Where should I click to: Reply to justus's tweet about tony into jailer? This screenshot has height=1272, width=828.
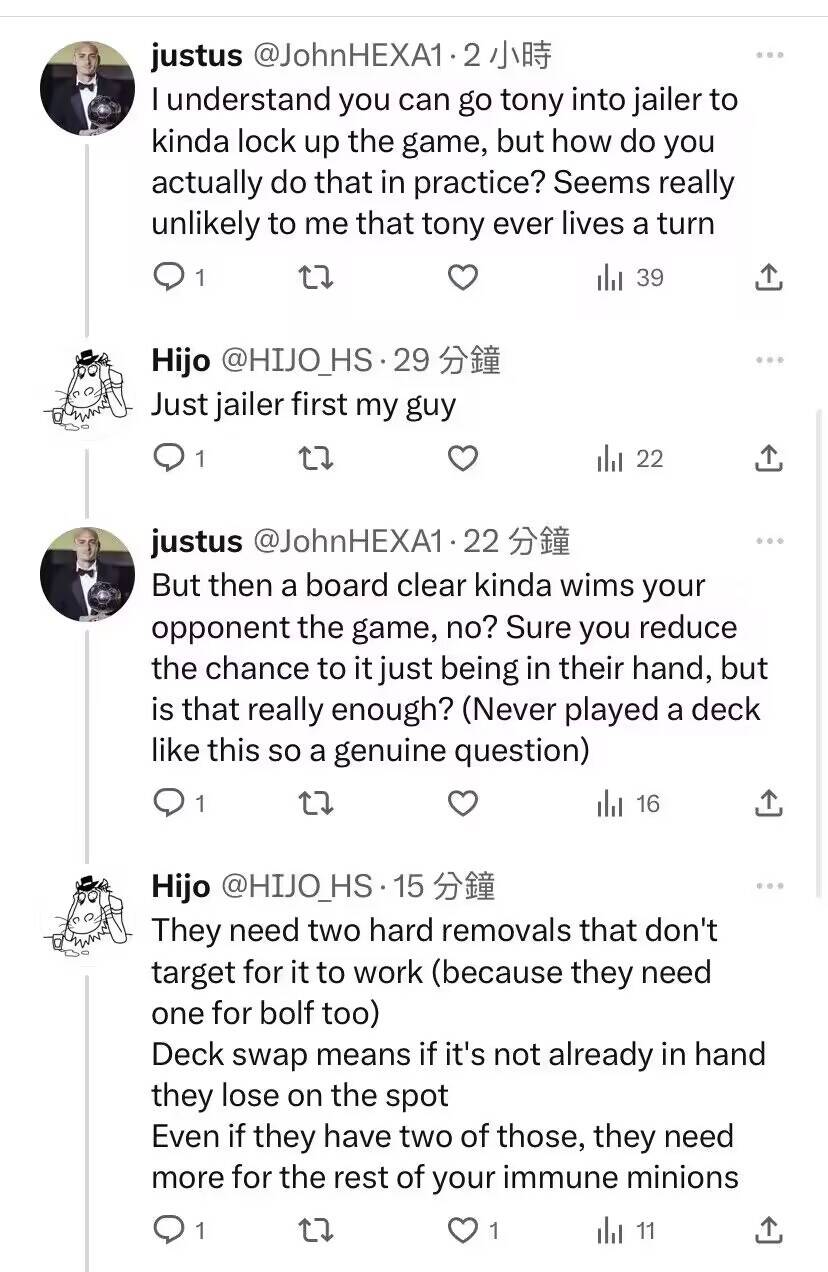168,277
